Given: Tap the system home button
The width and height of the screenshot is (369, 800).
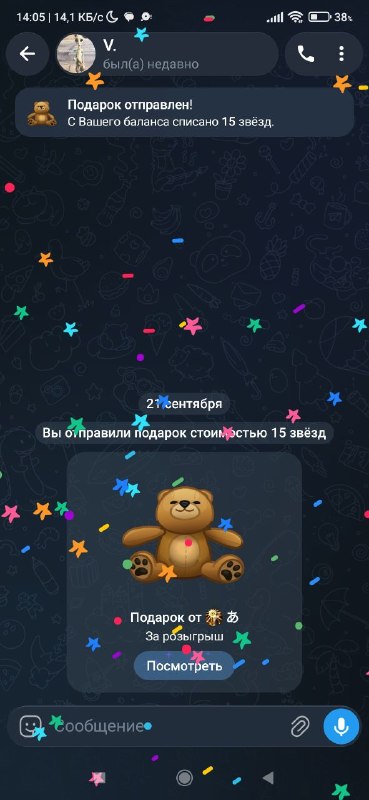Looking at the screenshot, I should (184, 778).
